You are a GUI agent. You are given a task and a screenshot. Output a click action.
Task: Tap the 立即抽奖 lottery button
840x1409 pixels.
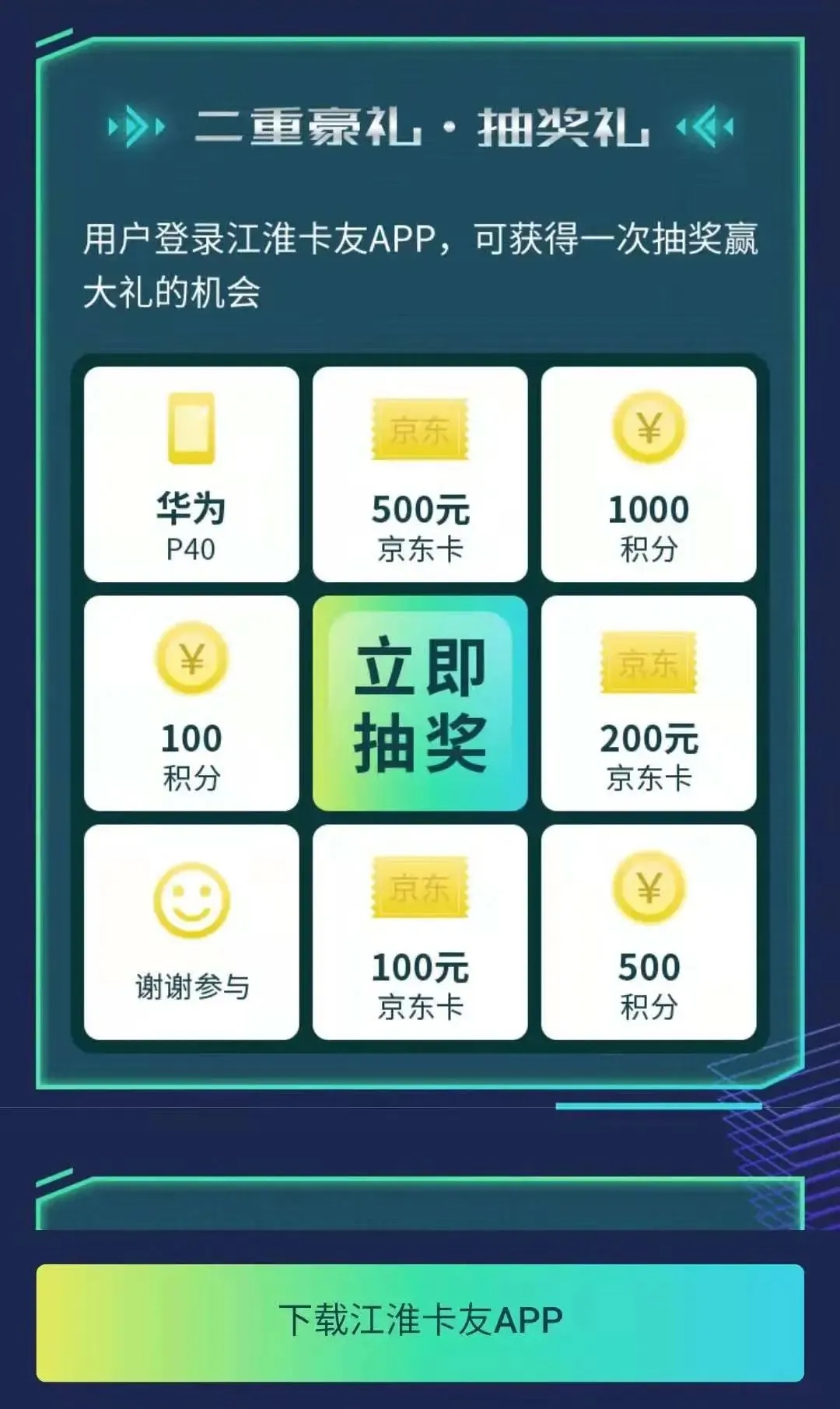pos(420,703)
